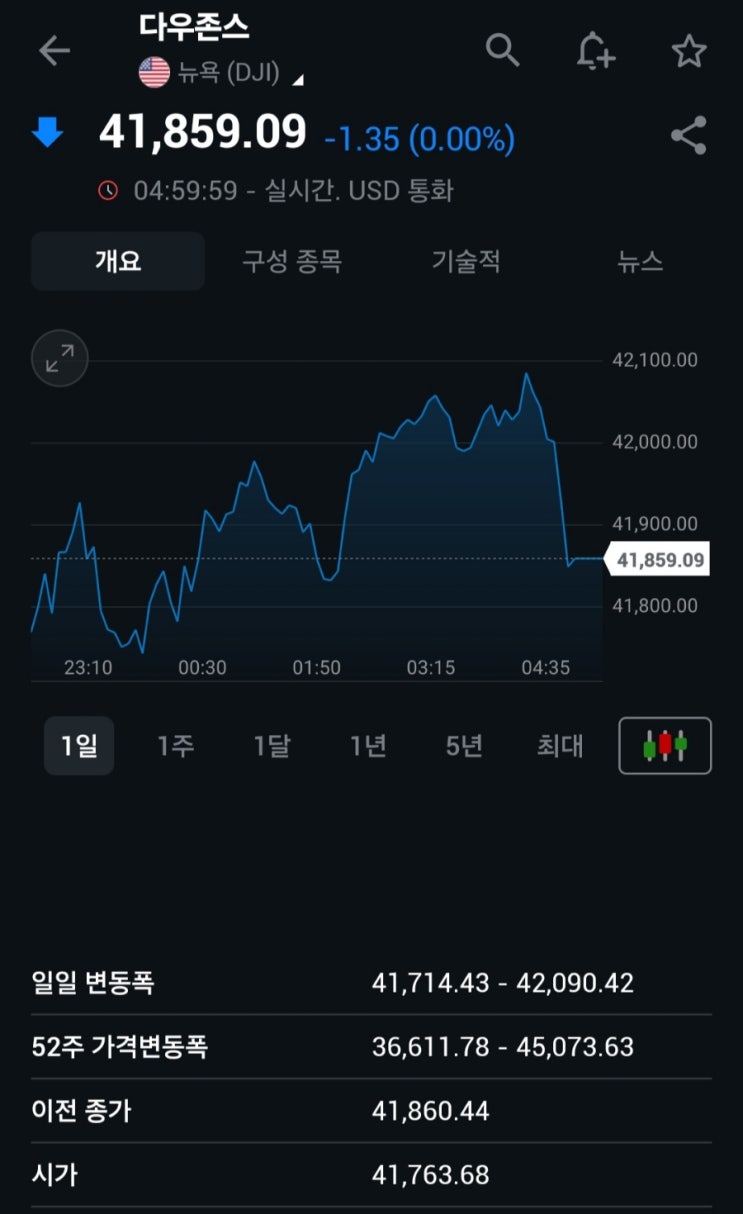
Task: Share the 다우존스 quote
Action: pyautogui.click(x=688, y=136)
